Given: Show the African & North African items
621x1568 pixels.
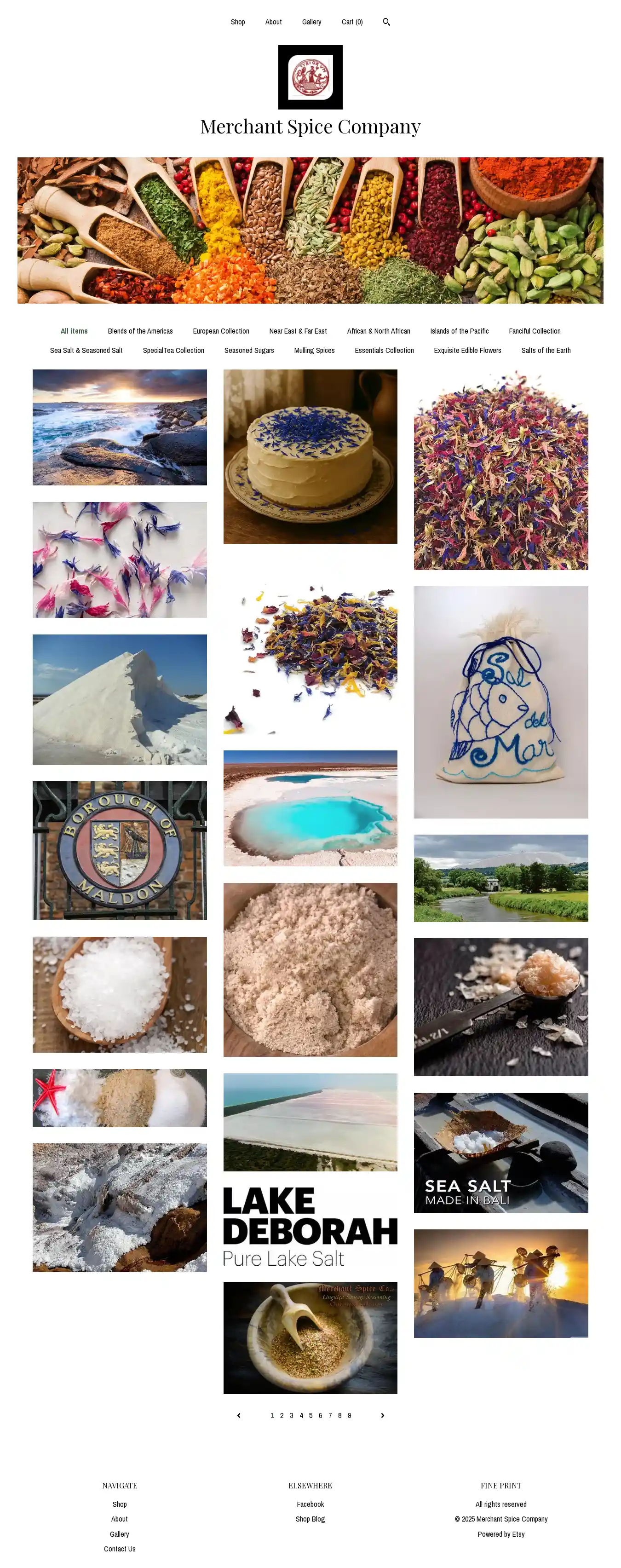Looking at the screenshot, I should (x=378, y=331).
